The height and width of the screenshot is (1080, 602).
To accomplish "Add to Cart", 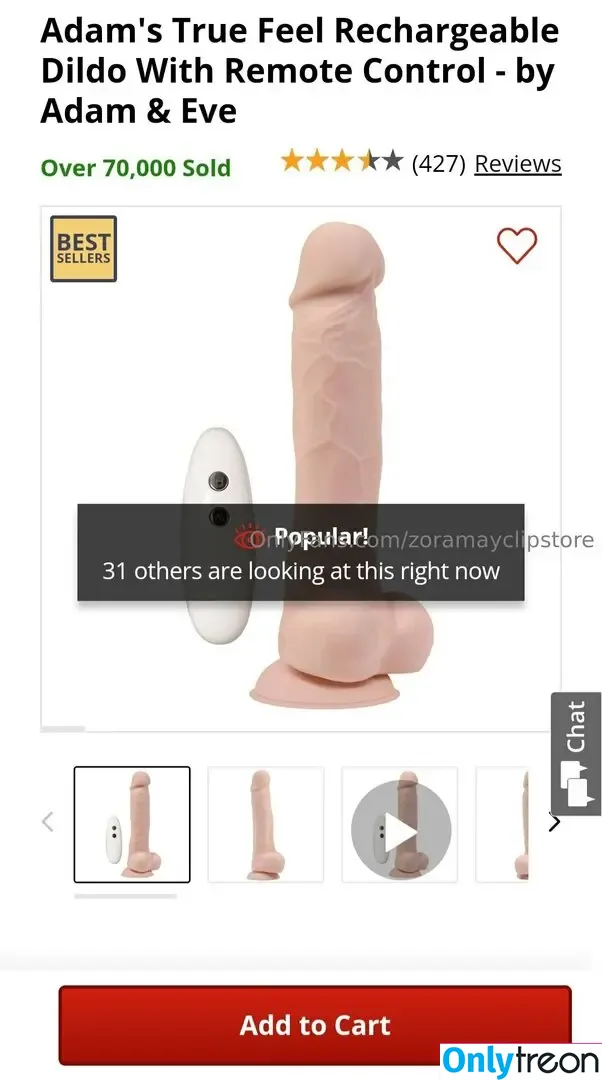I will click(x=315, y=1025).
